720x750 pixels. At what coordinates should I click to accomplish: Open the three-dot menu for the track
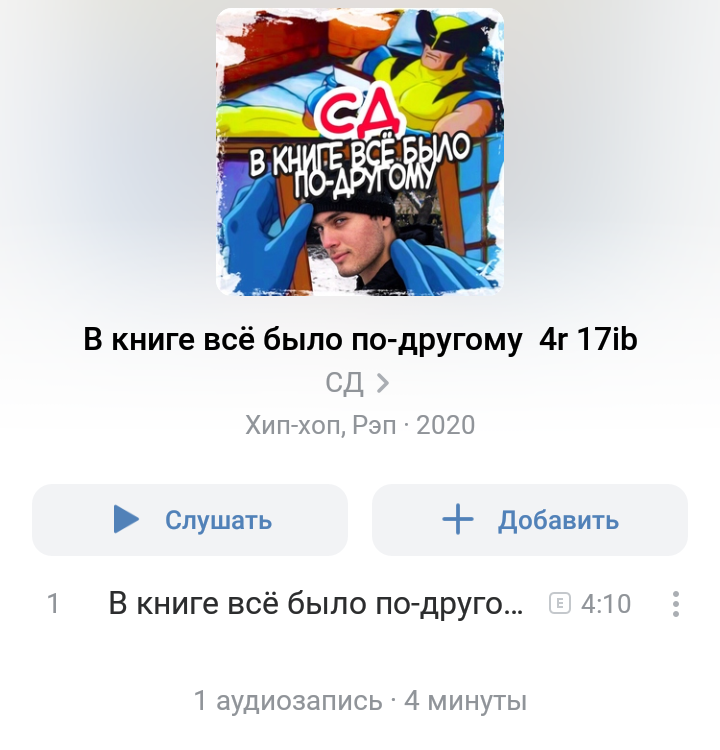coord(676,604)
